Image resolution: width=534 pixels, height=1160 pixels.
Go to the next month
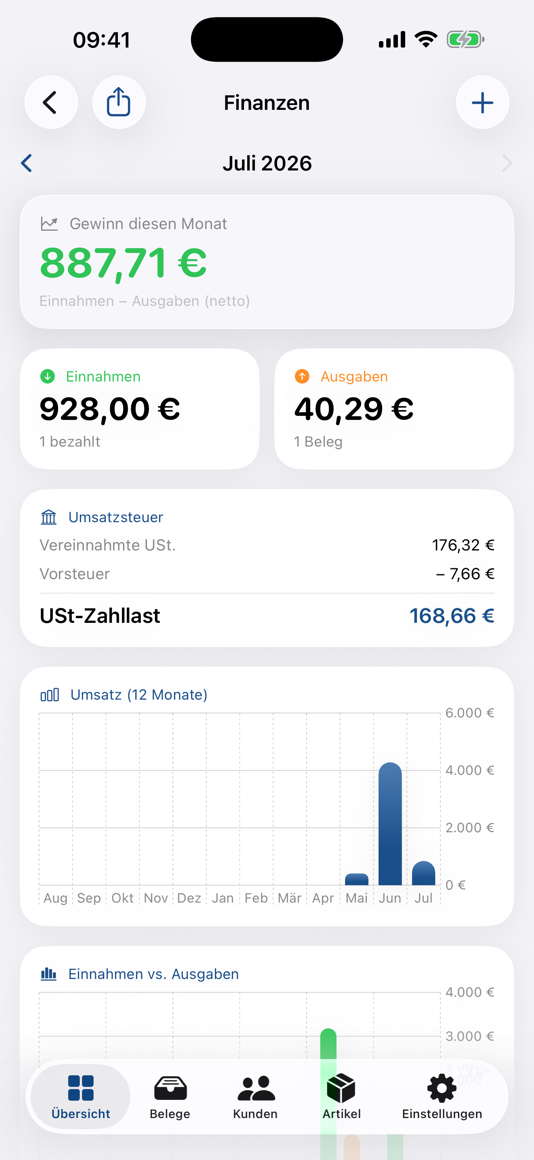[x=507, y=163]
